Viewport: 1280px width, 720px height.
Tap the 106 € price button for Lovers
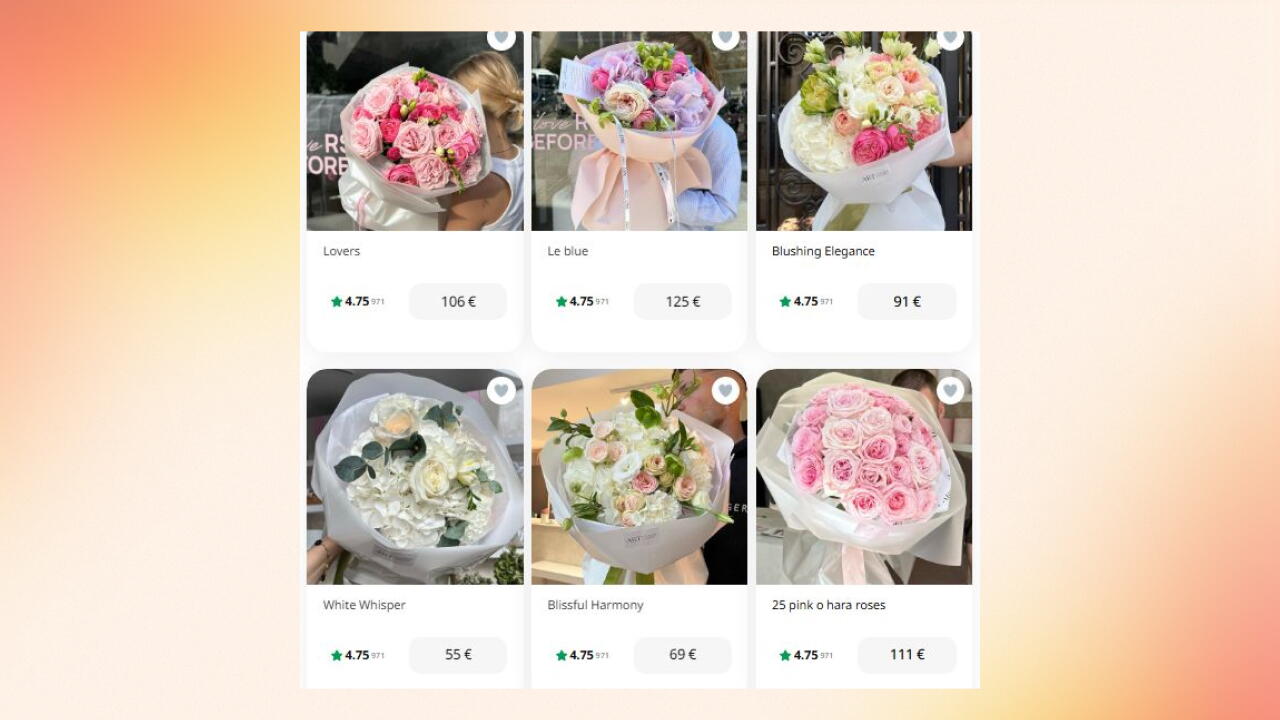(x=458, y=301)
